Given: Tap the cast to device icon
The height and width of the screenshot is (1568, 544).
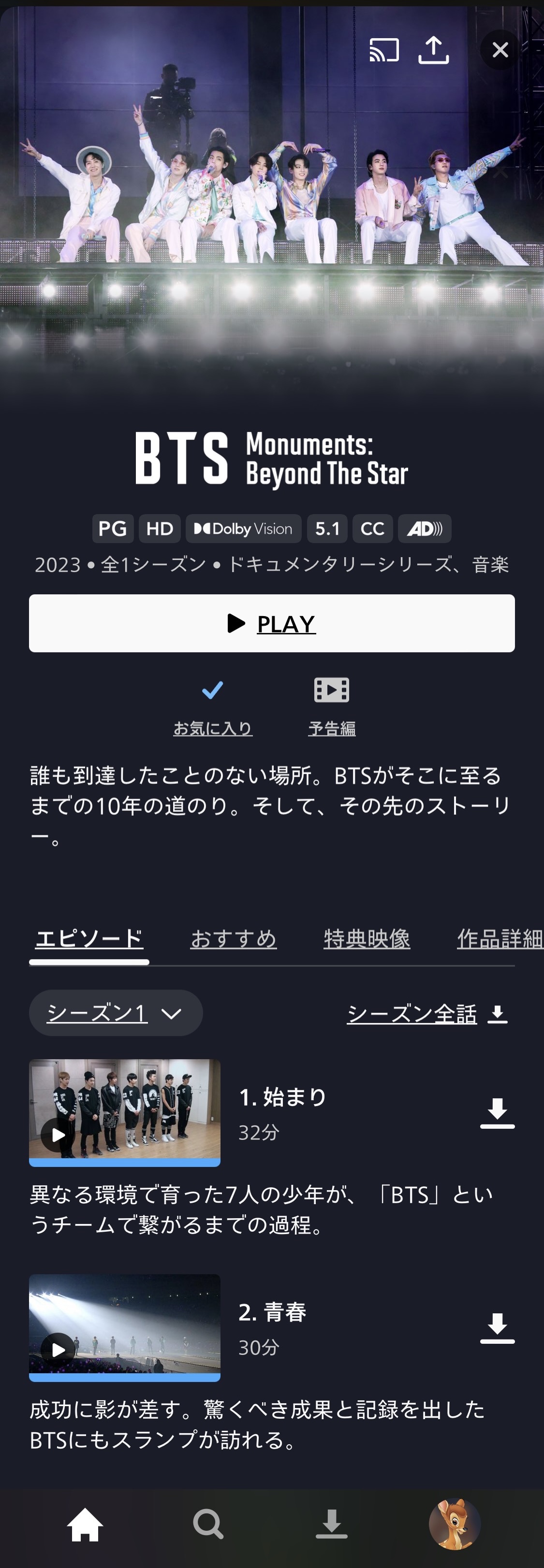Looking at the screenshot, I should coord(384,50).
